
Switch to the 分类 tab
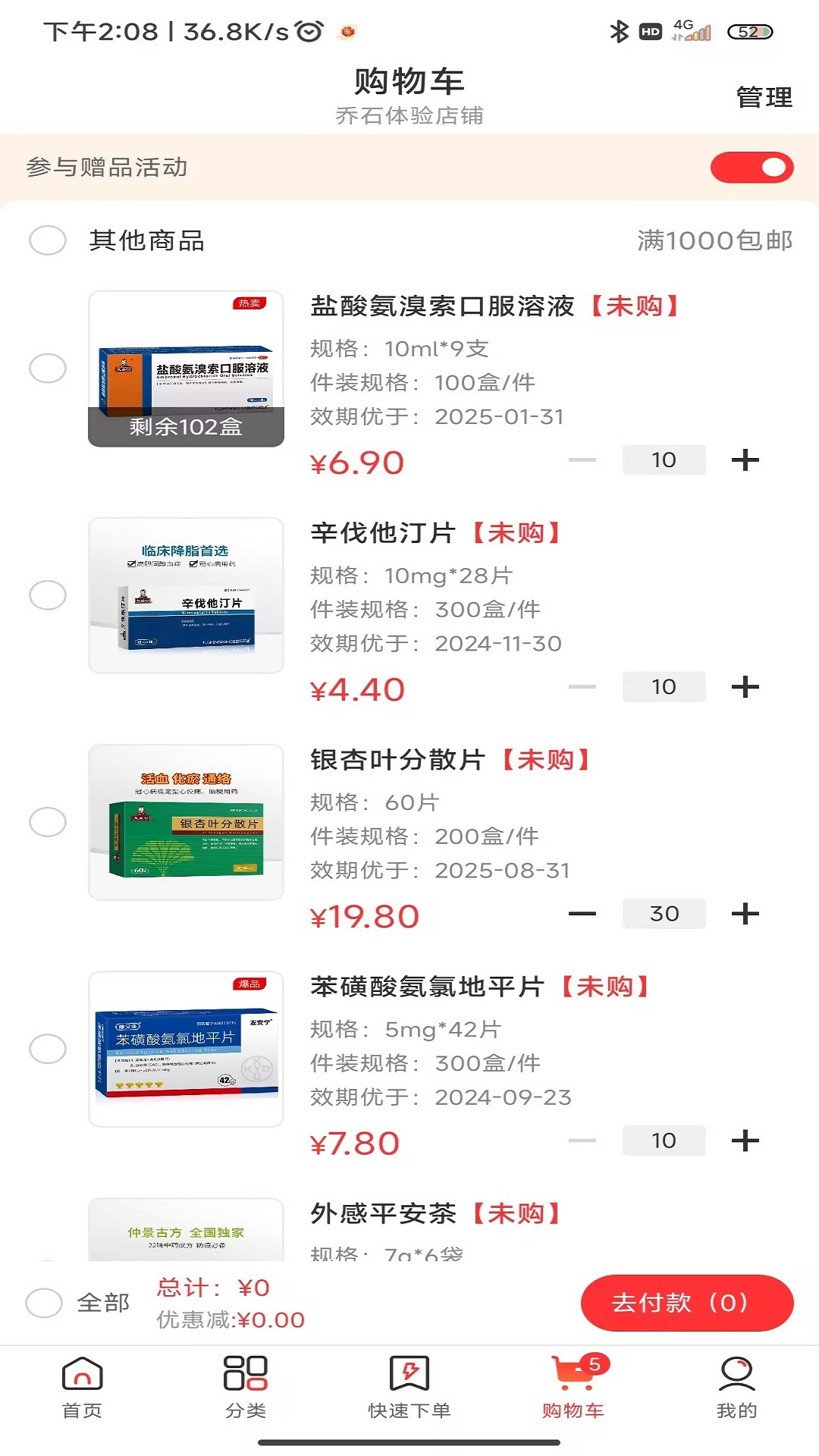(246, 1388)
